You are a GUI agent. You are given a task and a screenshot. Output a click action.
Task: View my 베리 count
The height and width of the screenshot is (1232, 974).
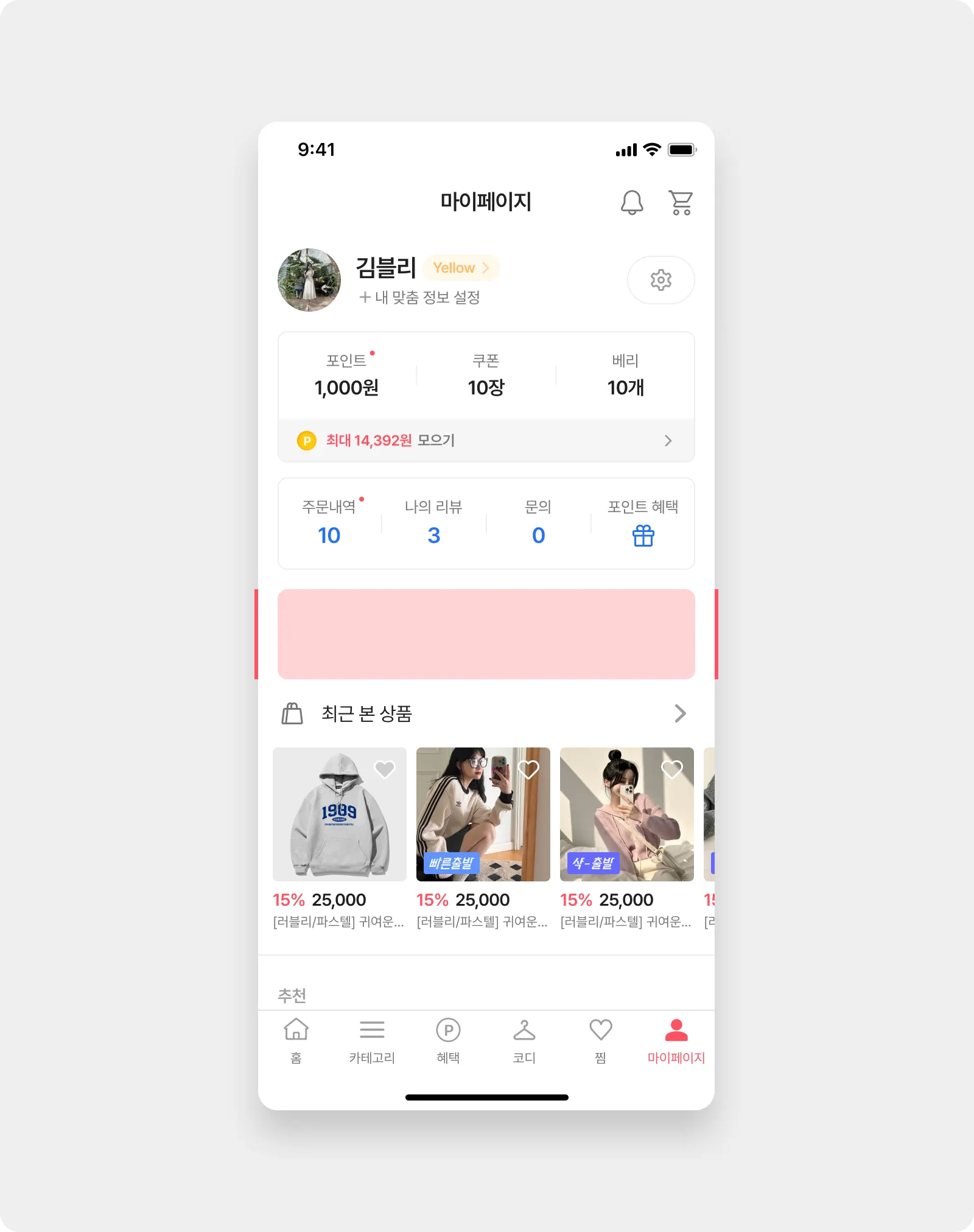(625, 376)
